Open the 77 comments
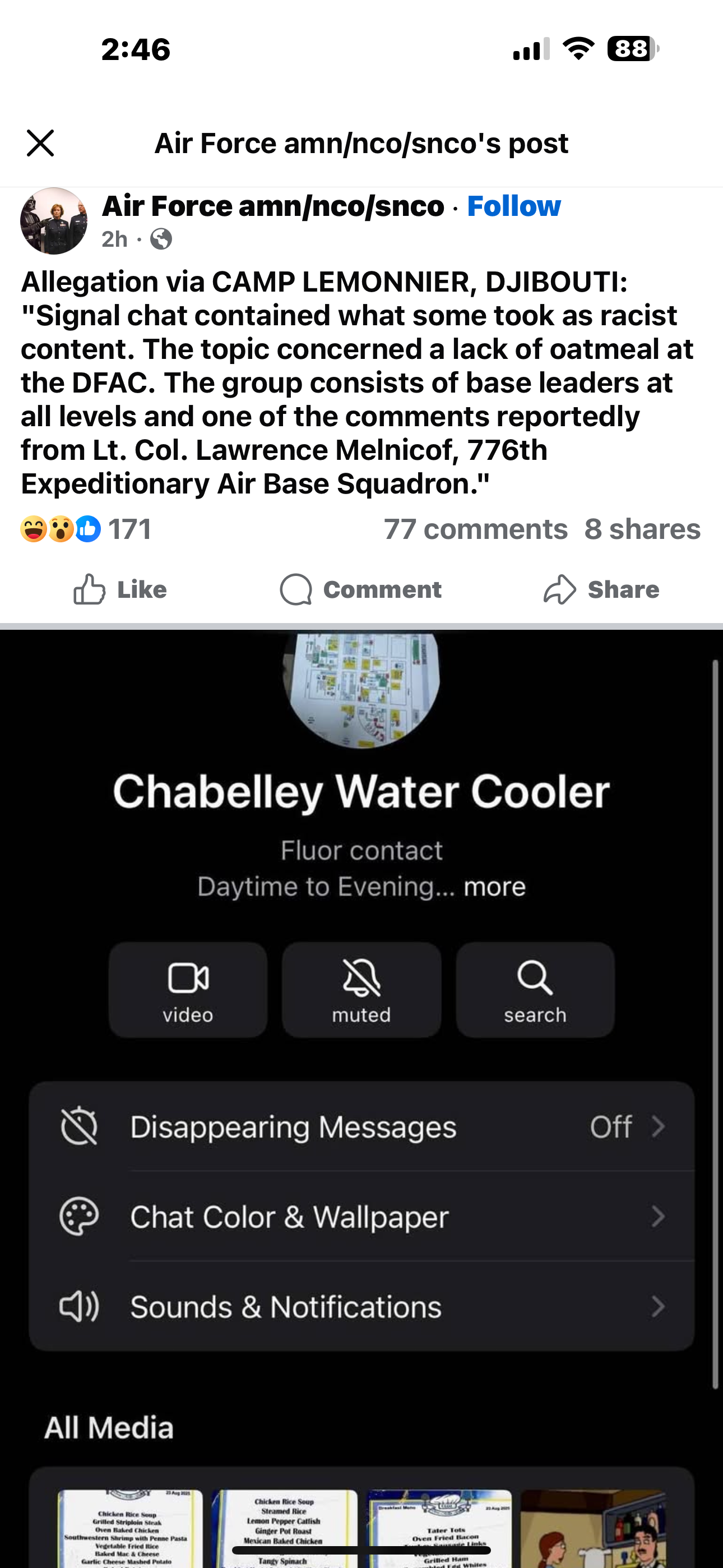 pos(475,529)
